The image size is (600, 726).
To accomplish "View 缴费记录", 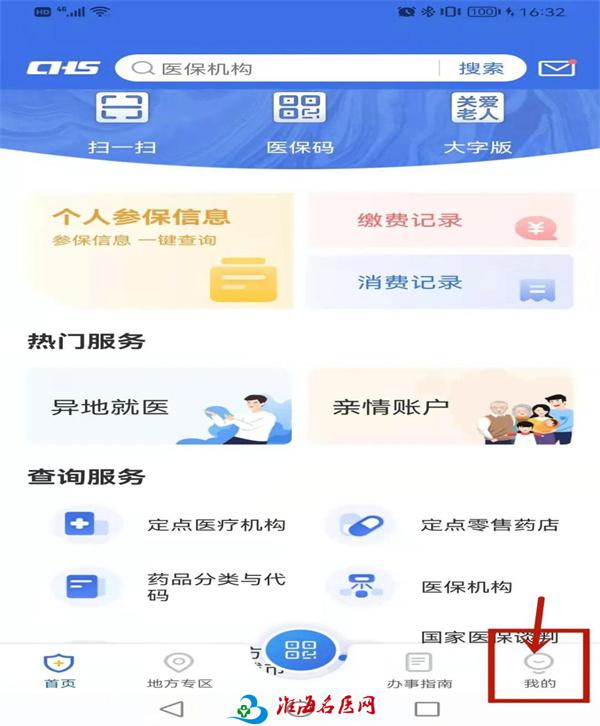I will coord(440,221).
